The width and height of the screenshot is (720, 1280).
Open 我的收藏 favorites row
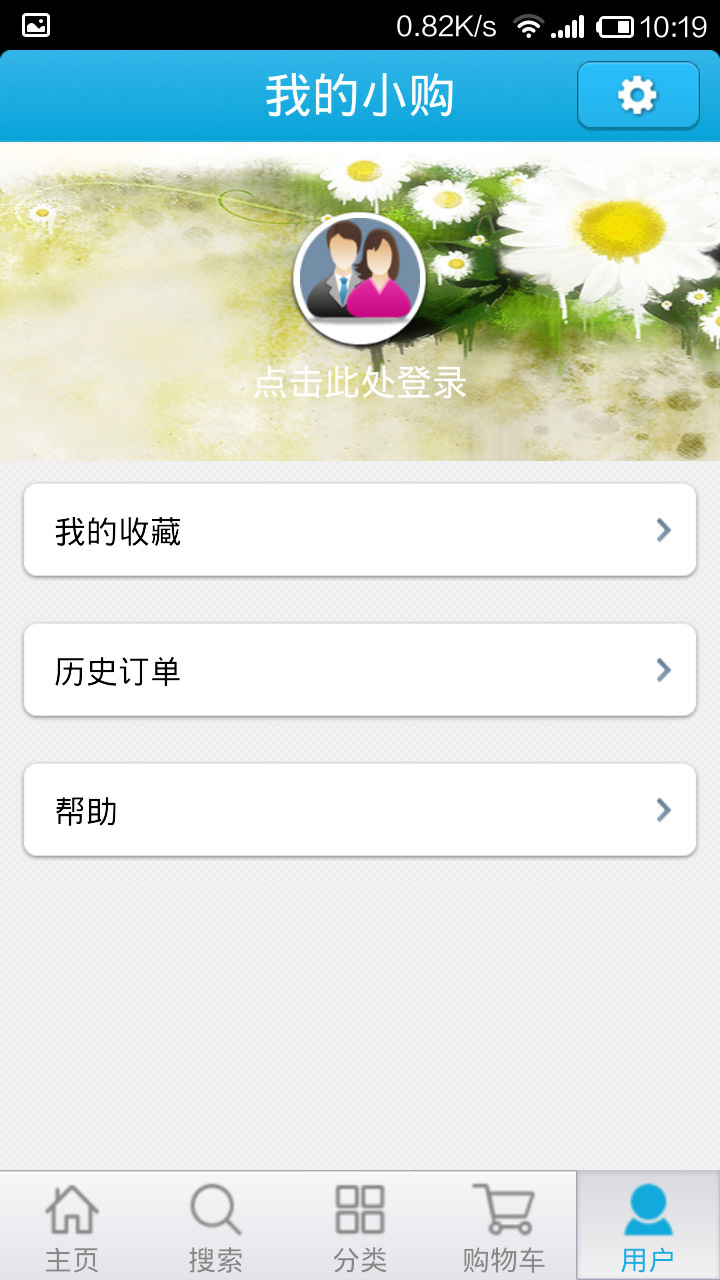point(360,530)
